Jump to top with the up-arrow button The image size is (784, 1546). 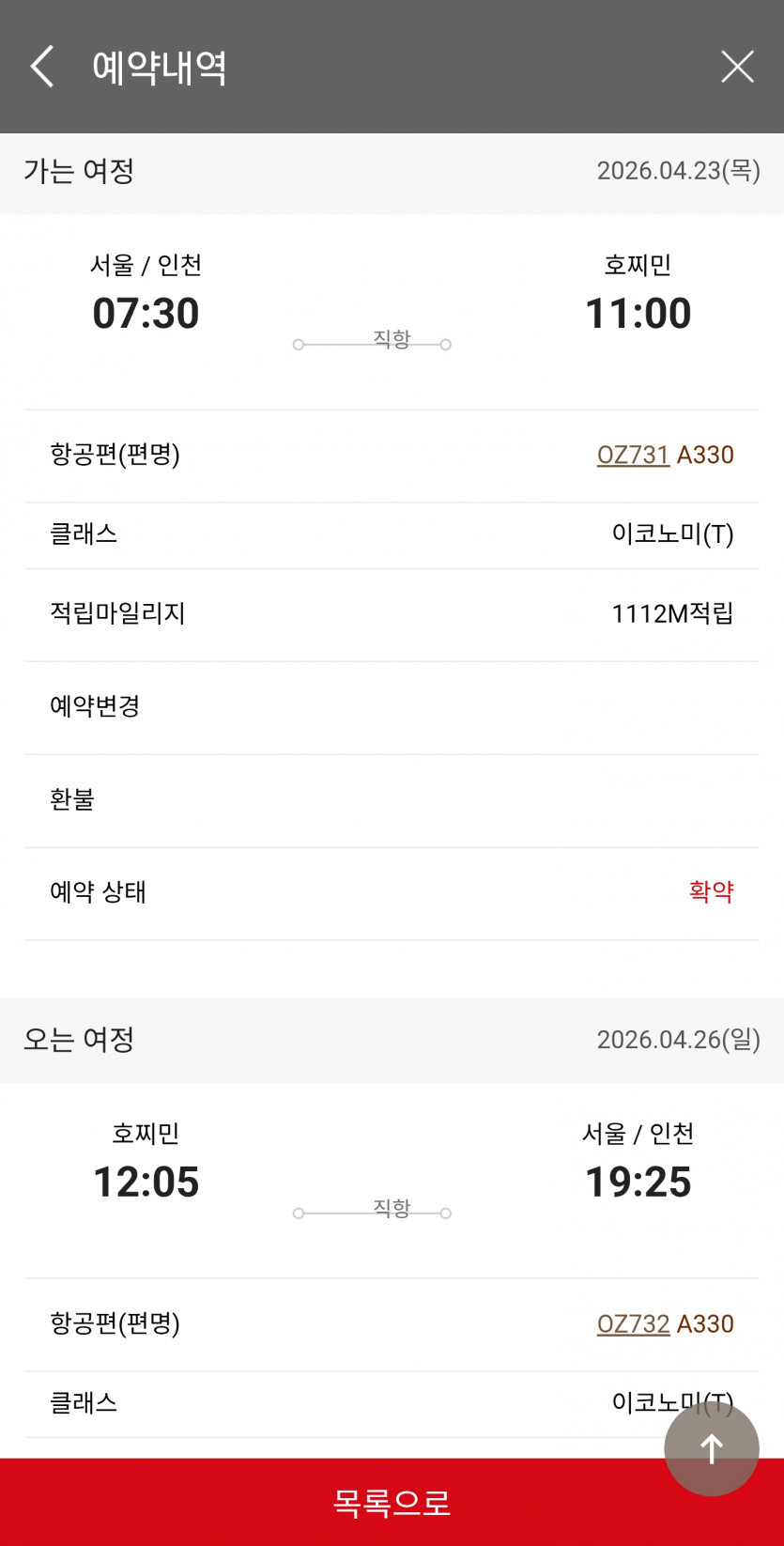point(712,1449)
